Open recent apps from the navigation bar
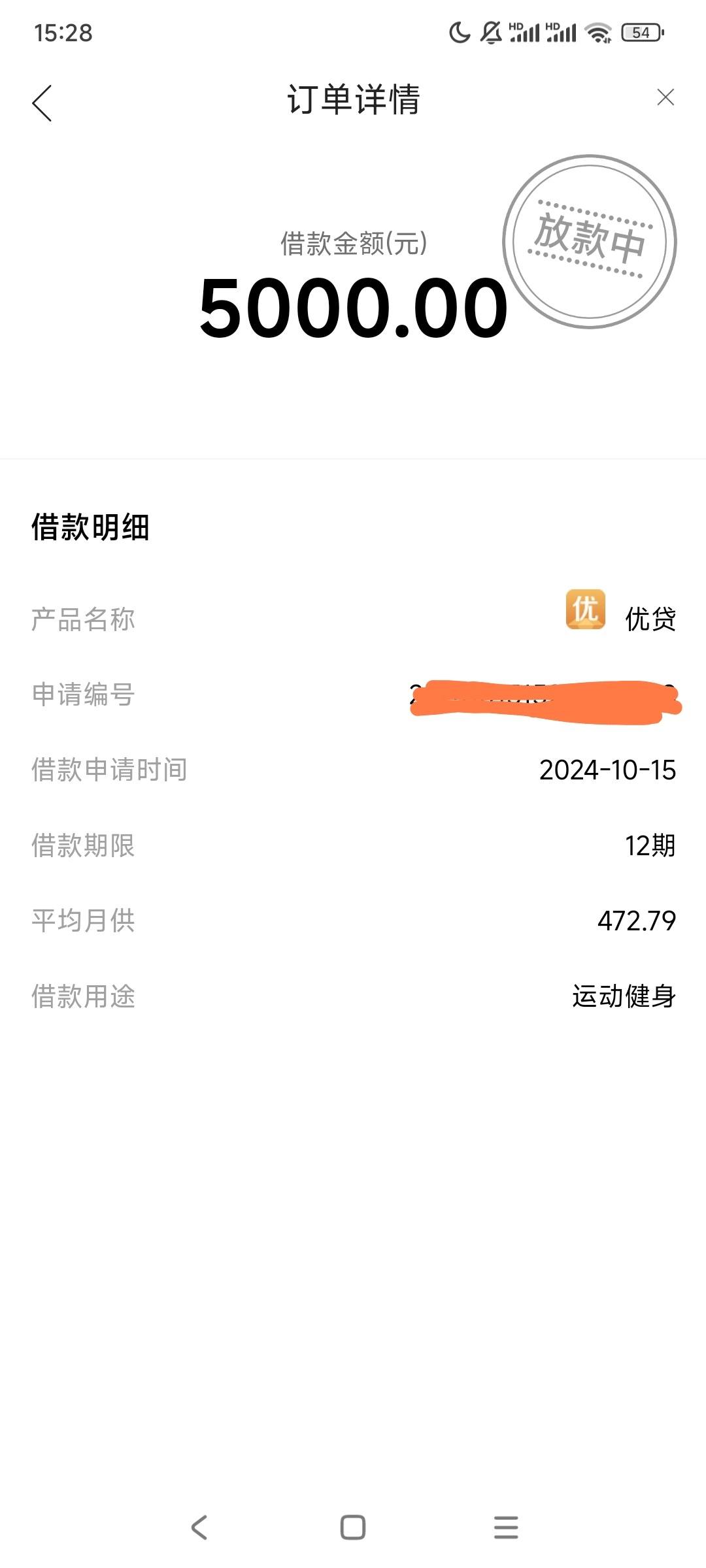Image resolution: width=706 pixels, height=1568 pixels. pos(506,1527)
